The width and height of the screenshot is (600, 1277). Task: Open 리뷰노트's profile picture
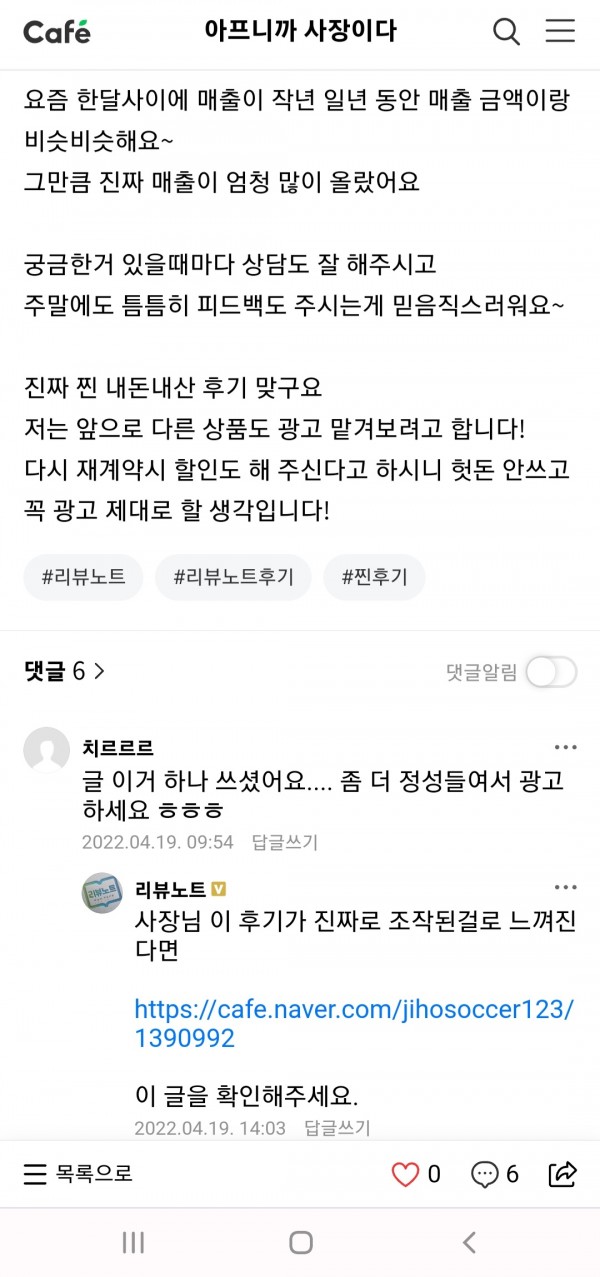coord(102,893)
